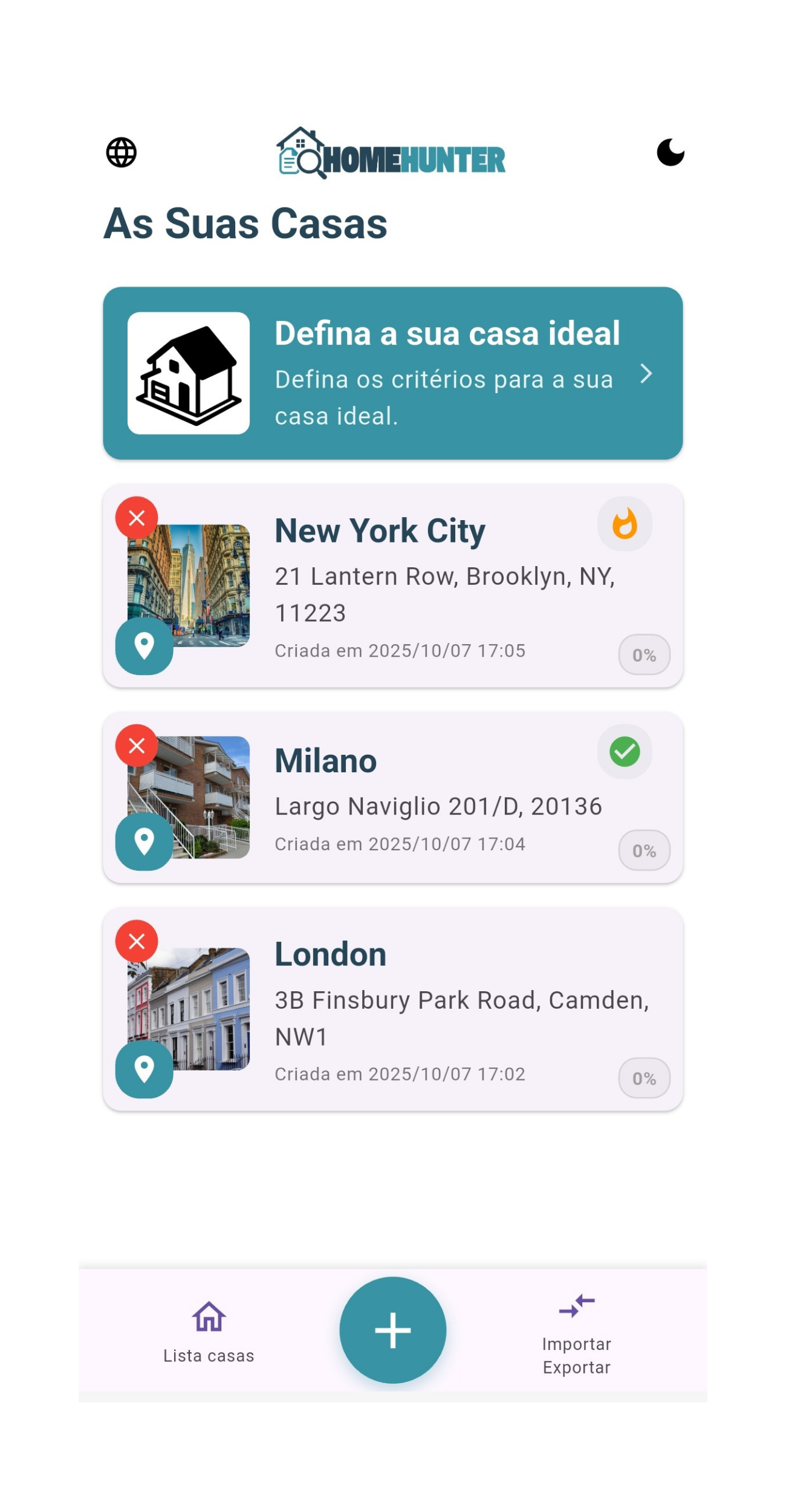Image resolution: width=786 pixels, height=1512 pixels.
Task: Click the green checkmark on Milano
Action: [625, 751]
